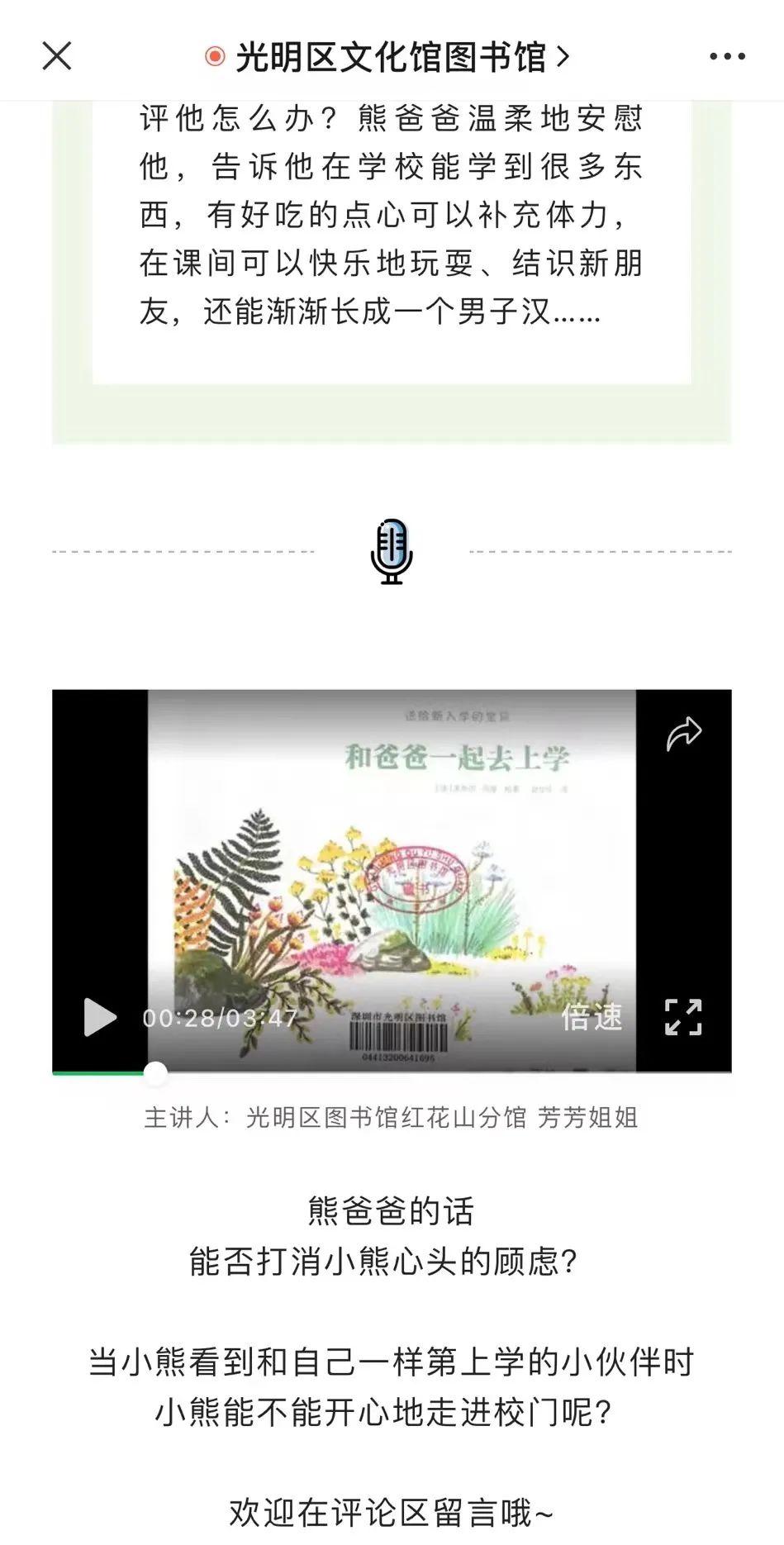784x1545 pixels.
Task: Change playback speed via 倍速
Action: [592, 1017]
